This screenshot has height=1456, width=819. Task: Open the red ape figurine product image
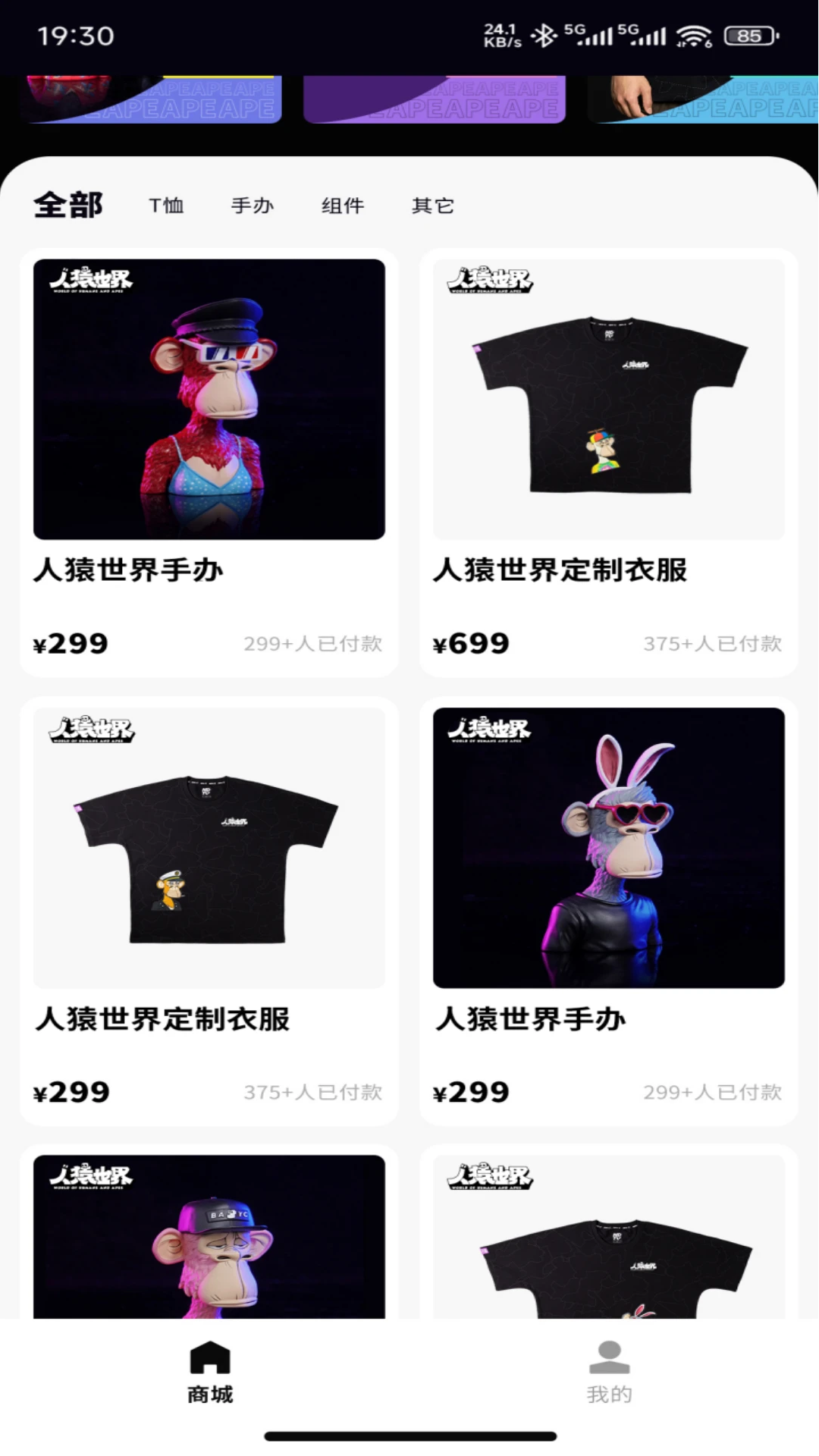pos(209,398)
